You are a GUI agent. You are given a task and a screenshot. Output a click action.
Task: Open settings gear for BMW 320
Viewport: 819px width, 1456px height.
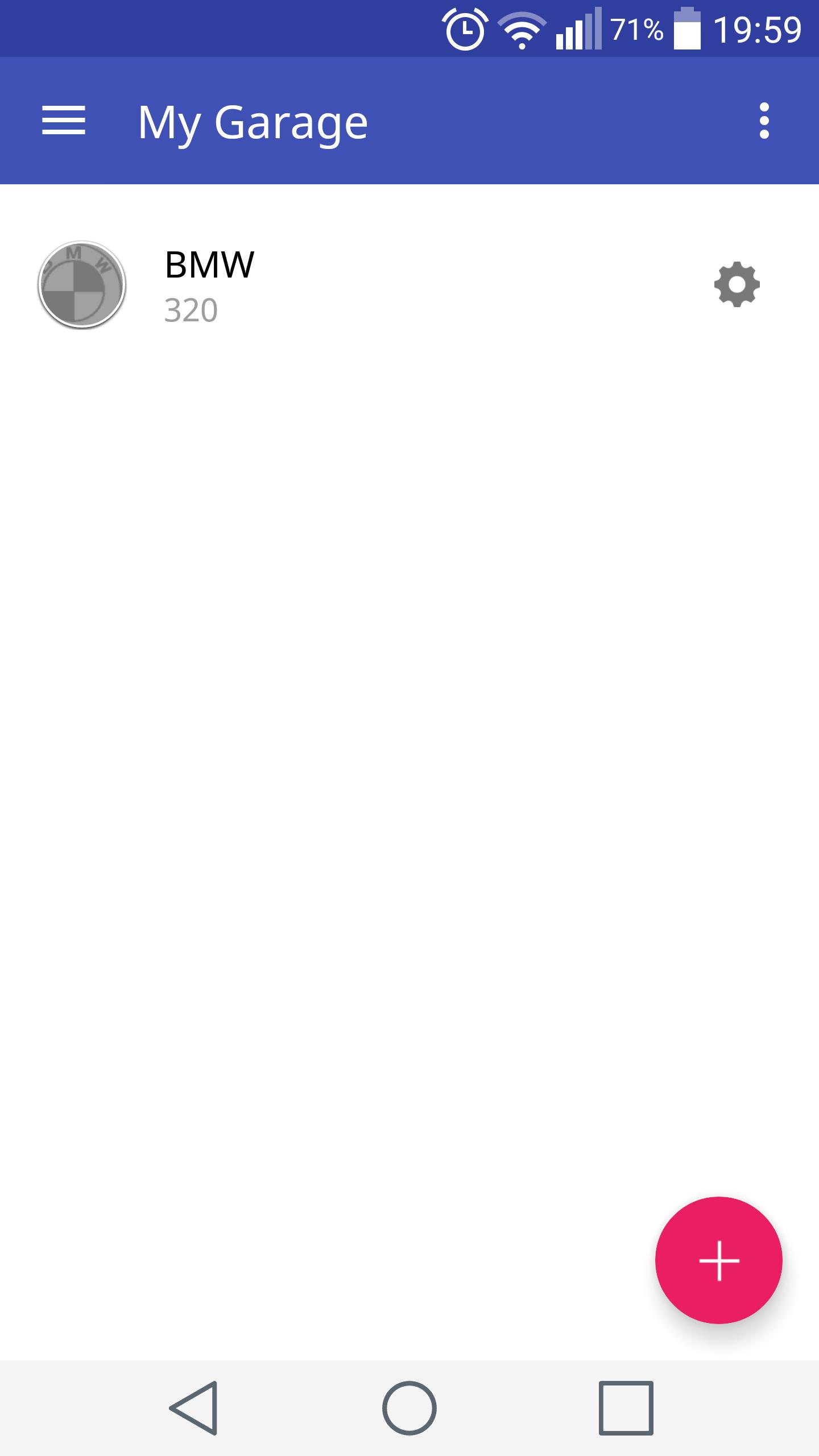tap(737, 284)
